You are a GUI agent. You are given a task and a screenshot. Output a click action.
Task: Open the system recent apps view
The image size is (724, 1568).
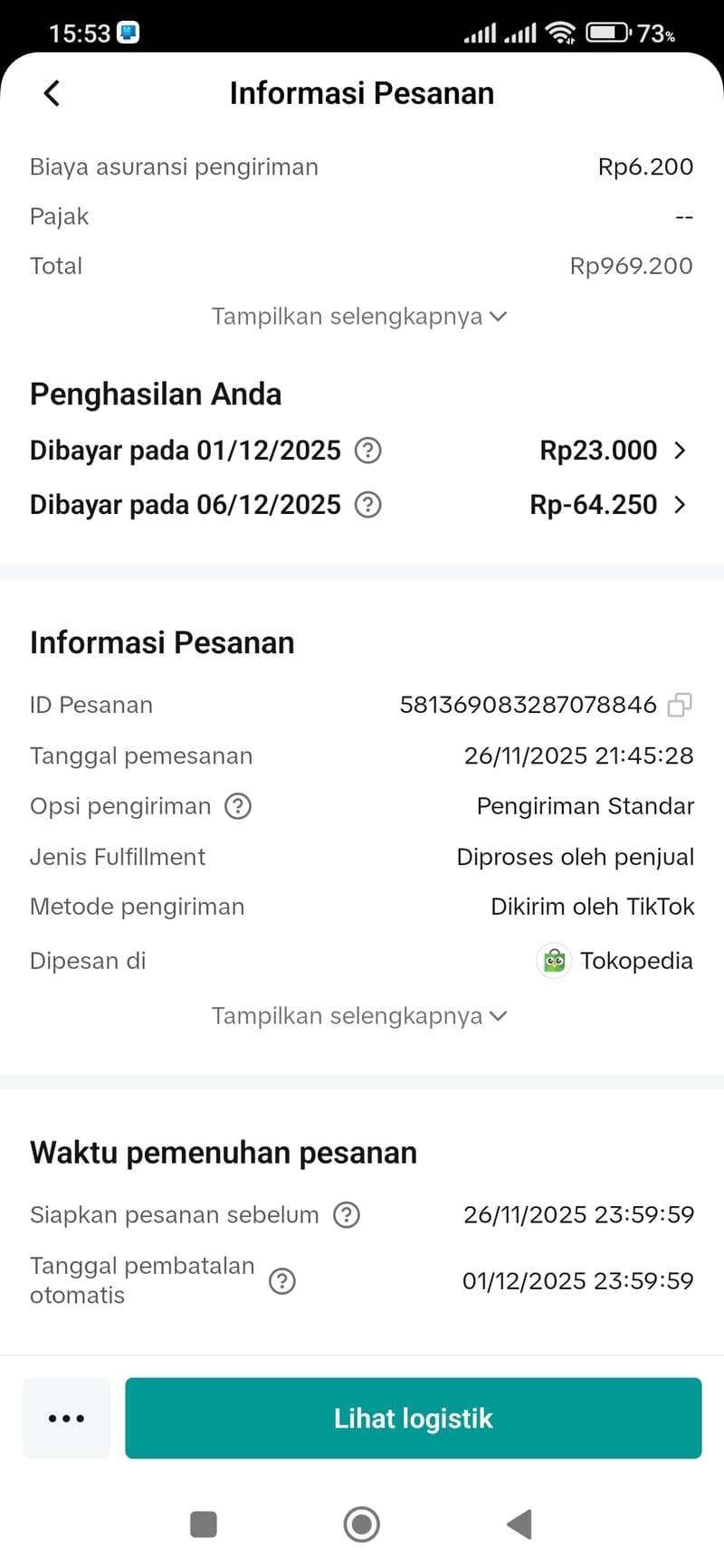204,1524
